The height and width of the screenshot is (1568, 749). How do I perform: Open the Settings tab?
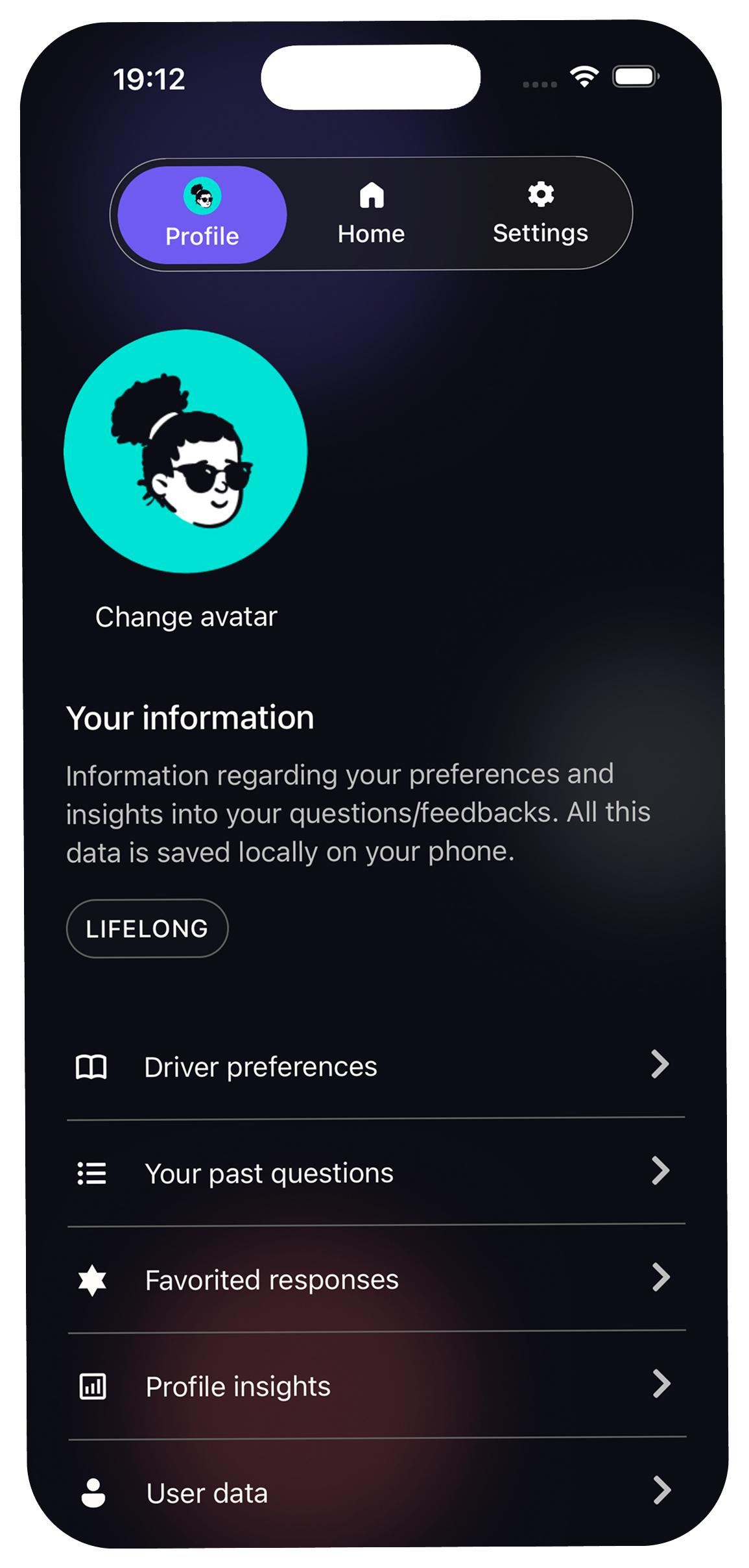(x=540, y=214)
